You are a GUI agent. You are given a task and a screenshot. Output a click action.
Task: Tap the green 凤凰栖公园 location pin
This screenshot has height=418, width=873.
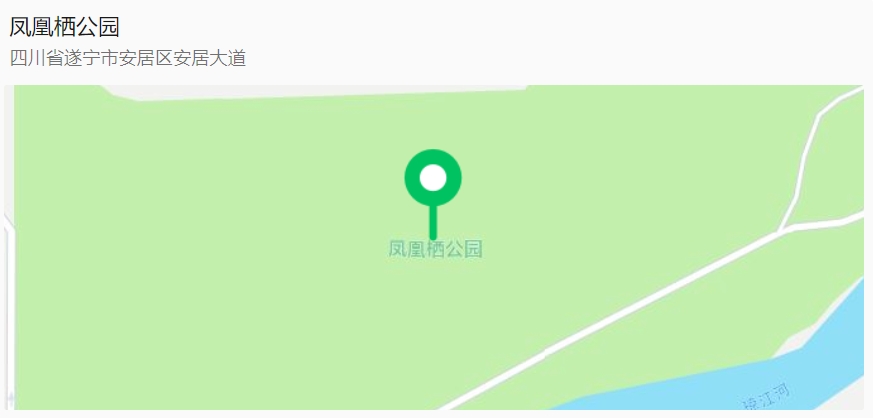[x=432, y=180]
